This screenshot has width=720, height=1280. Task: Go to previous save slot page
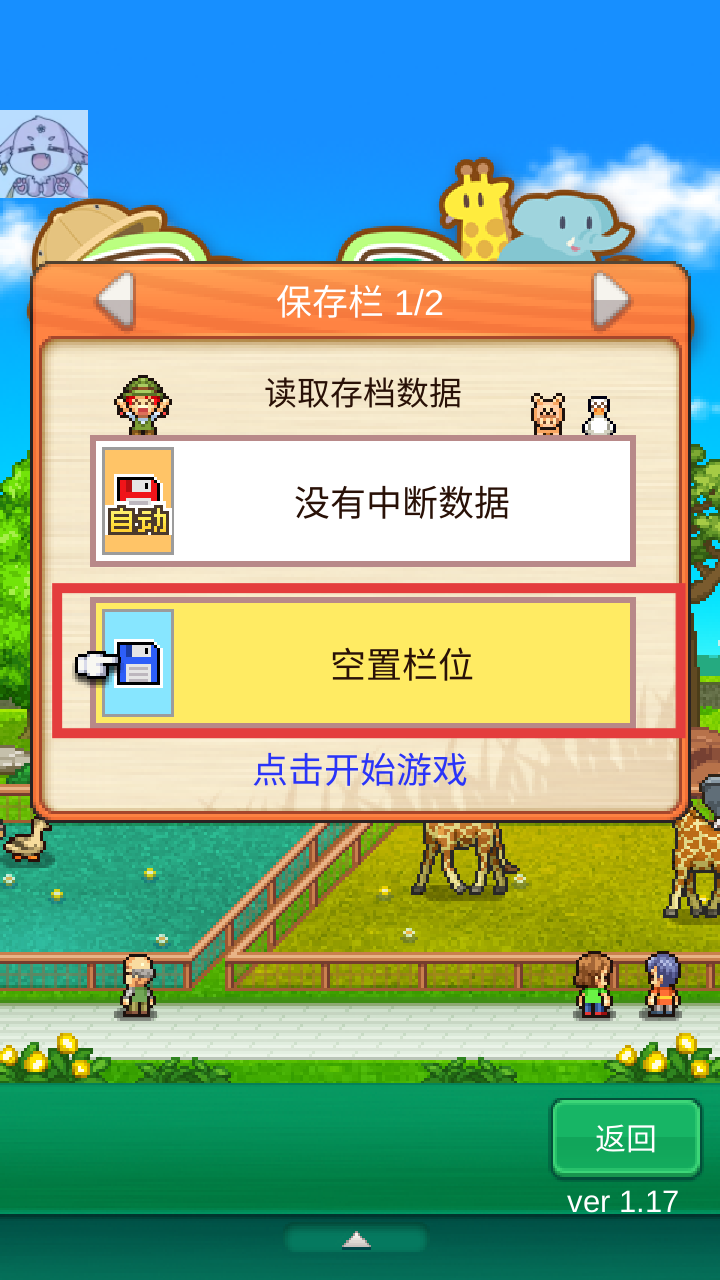116,300
